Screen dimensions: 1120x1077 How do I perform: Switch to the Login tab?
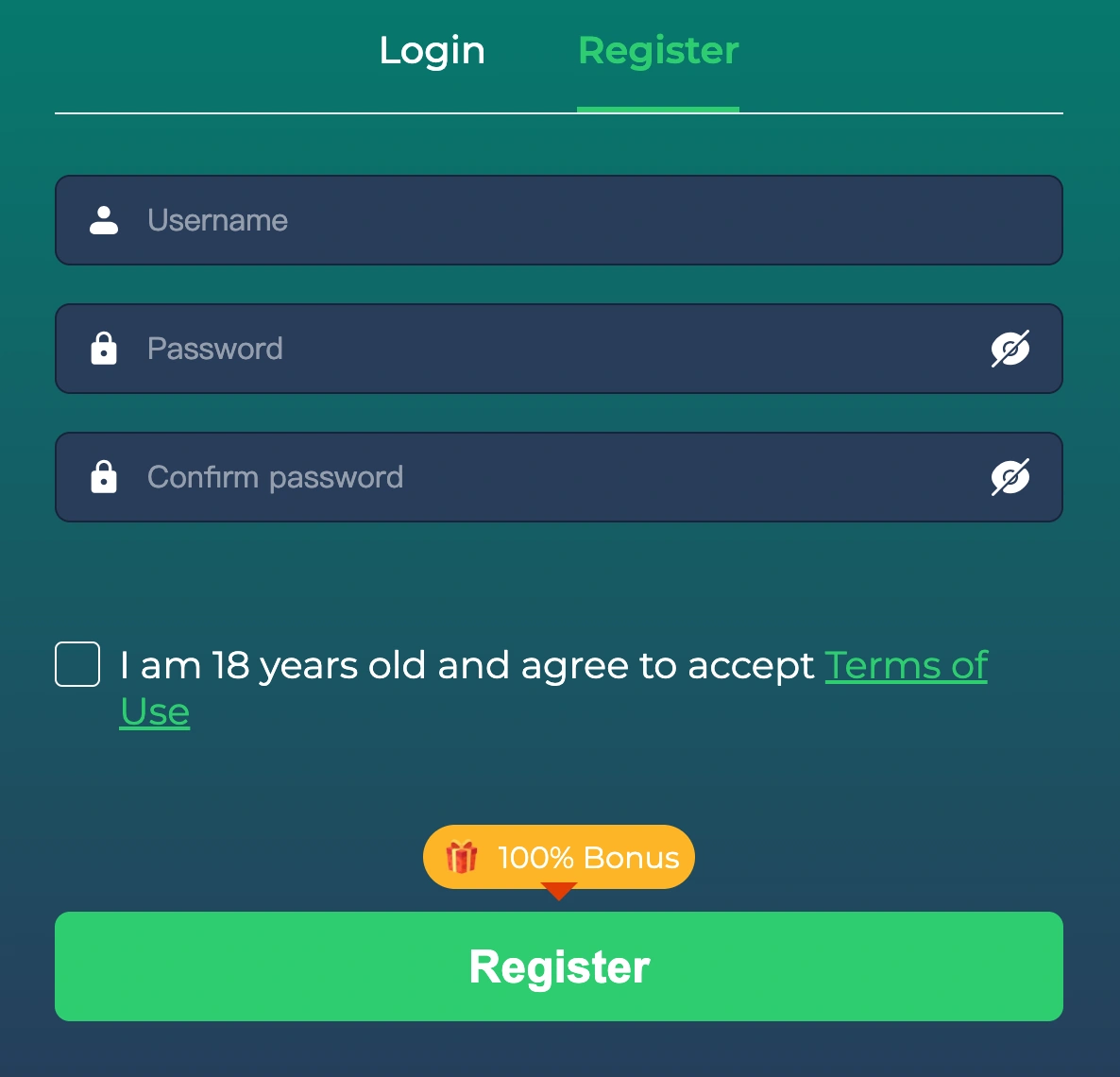[432, 51]
